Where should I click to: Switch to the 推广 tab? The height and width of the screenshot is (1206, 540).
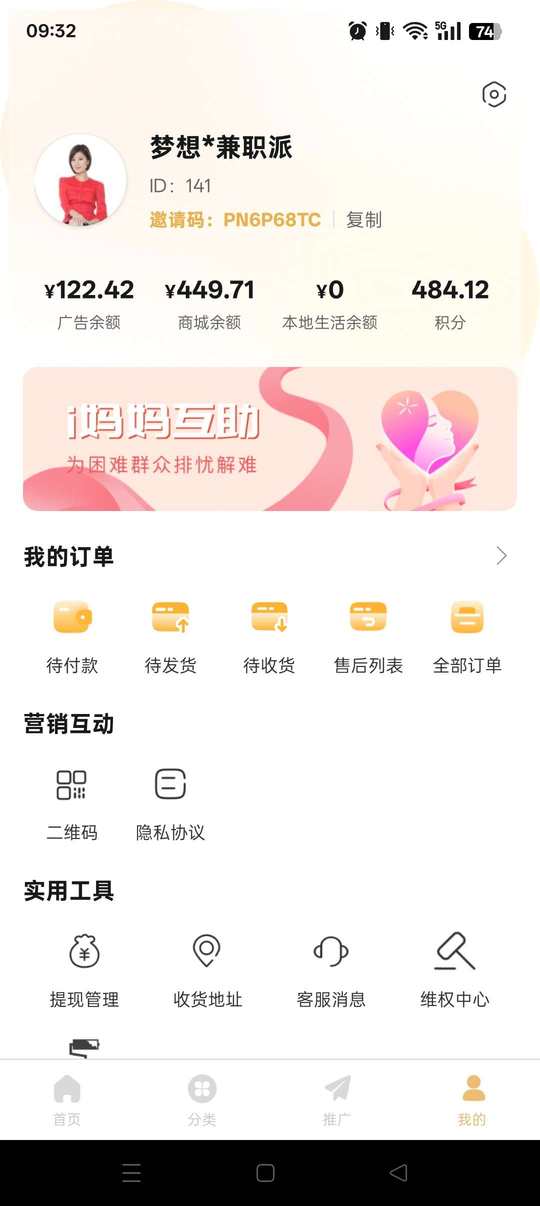pos(337,1100)
